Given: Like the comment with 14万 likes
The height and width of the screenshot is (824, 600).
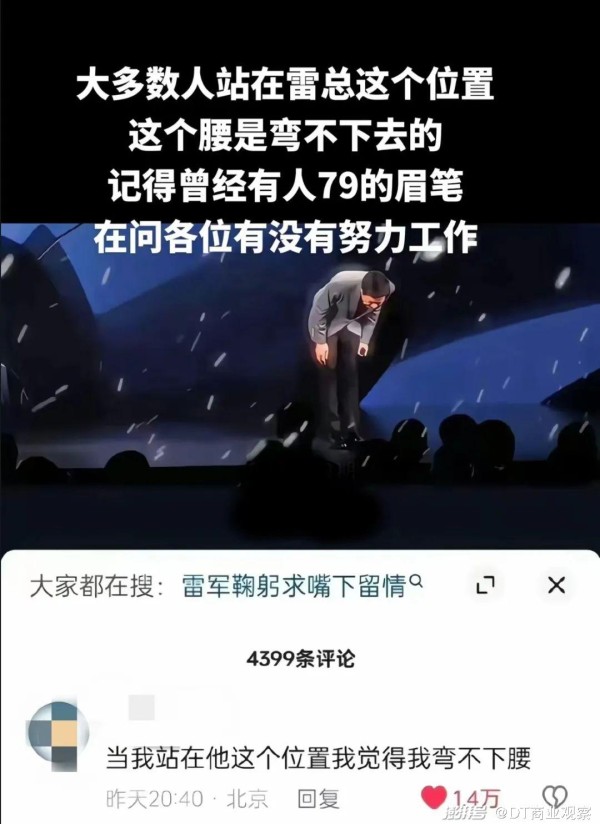Looking at the screenshot, I should pyautogui.click(x=434, y=797).
